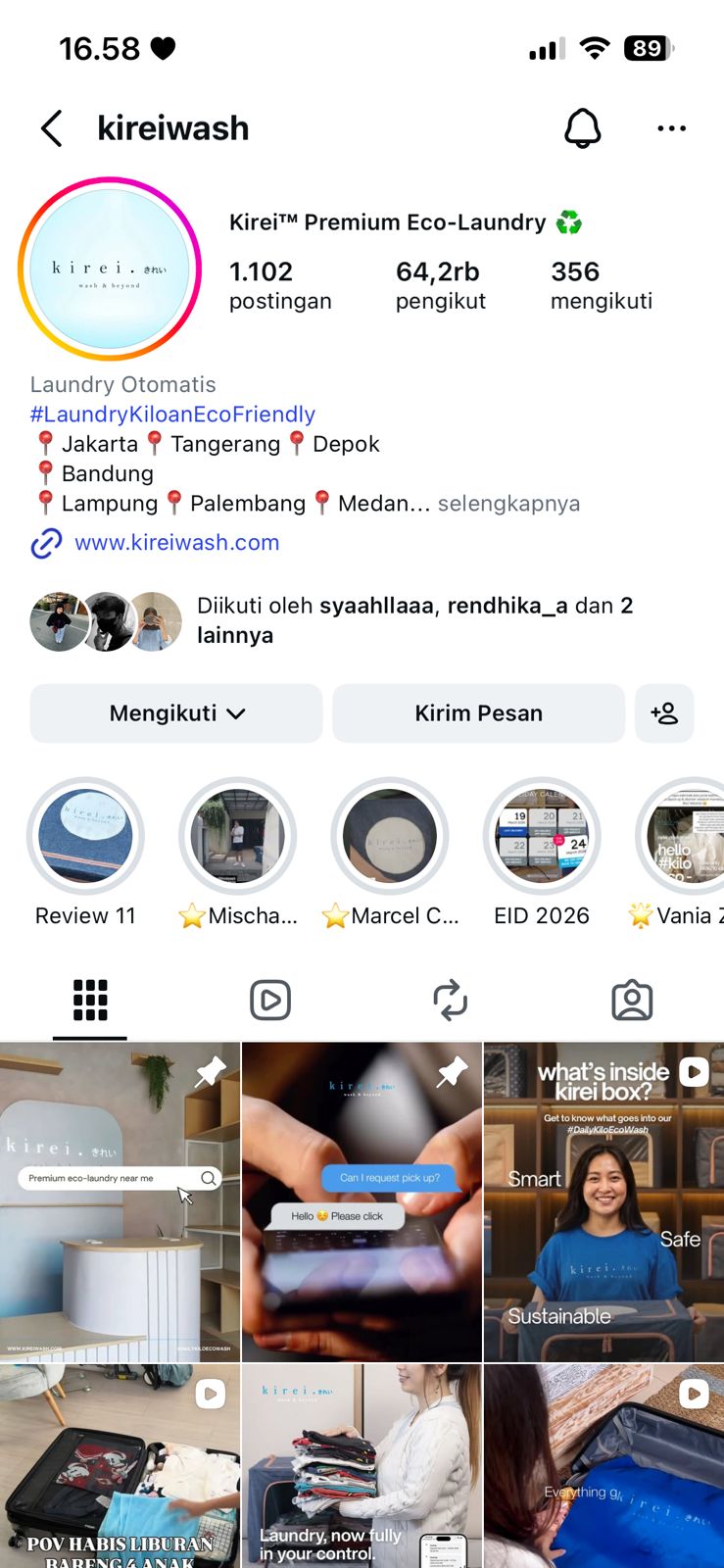Switch to the Reels tab
Screen dimensions: 724x1568
[x=270, y=1001]
